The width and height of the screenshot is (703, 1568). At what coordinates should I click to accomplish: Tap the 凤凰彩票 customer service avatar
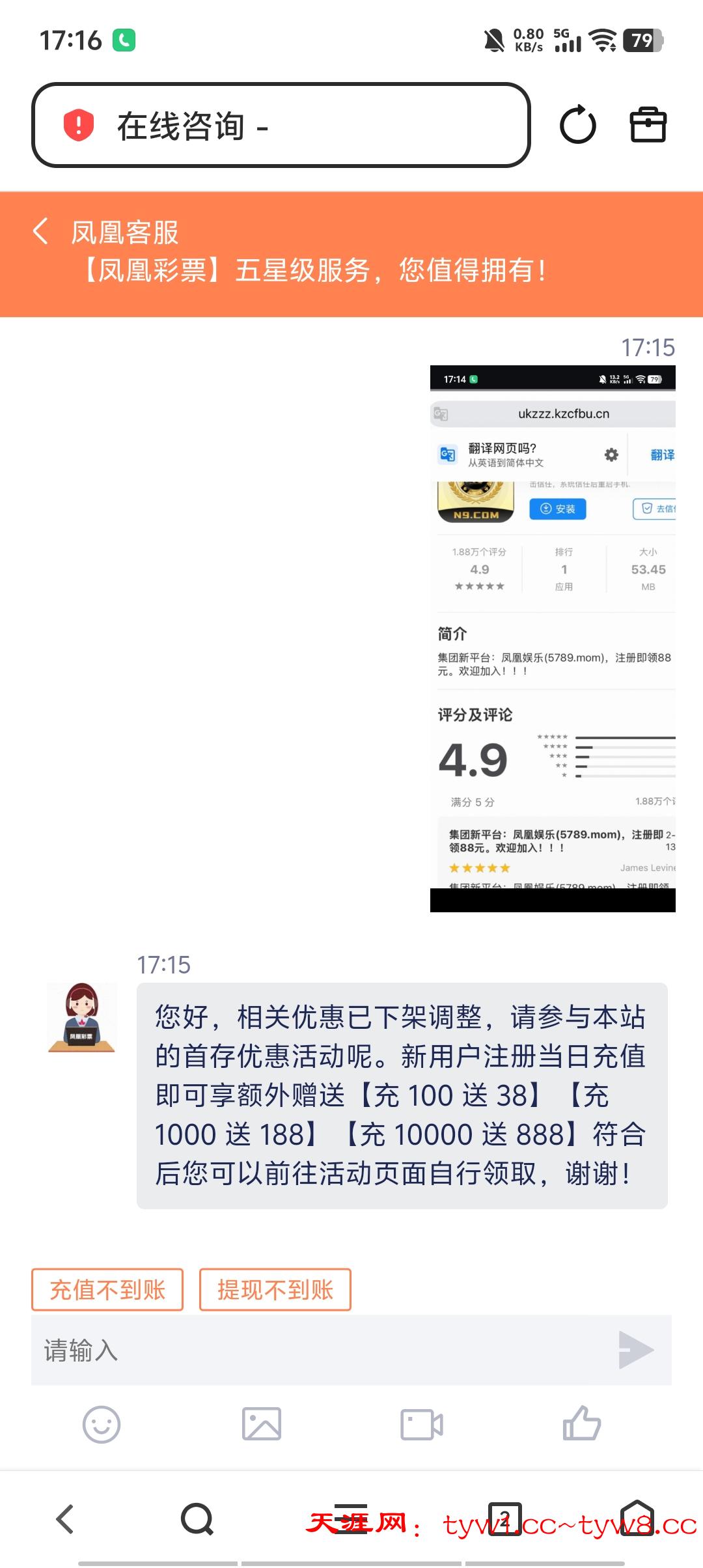pyautogui.click(x=82, y=1016)
